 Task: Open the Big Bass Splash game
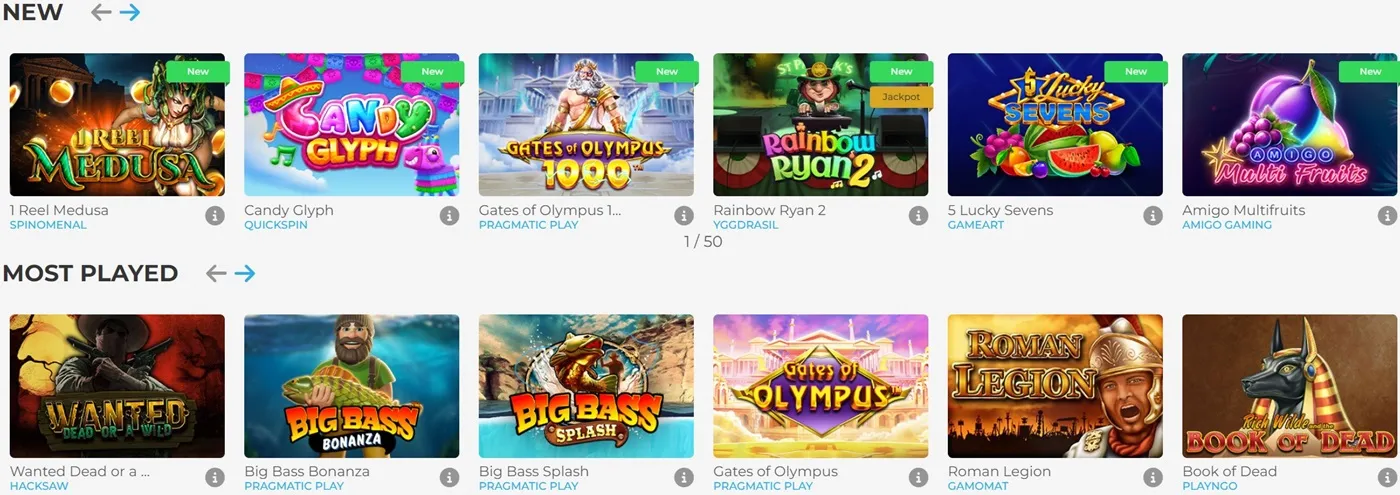pos(586,386)
